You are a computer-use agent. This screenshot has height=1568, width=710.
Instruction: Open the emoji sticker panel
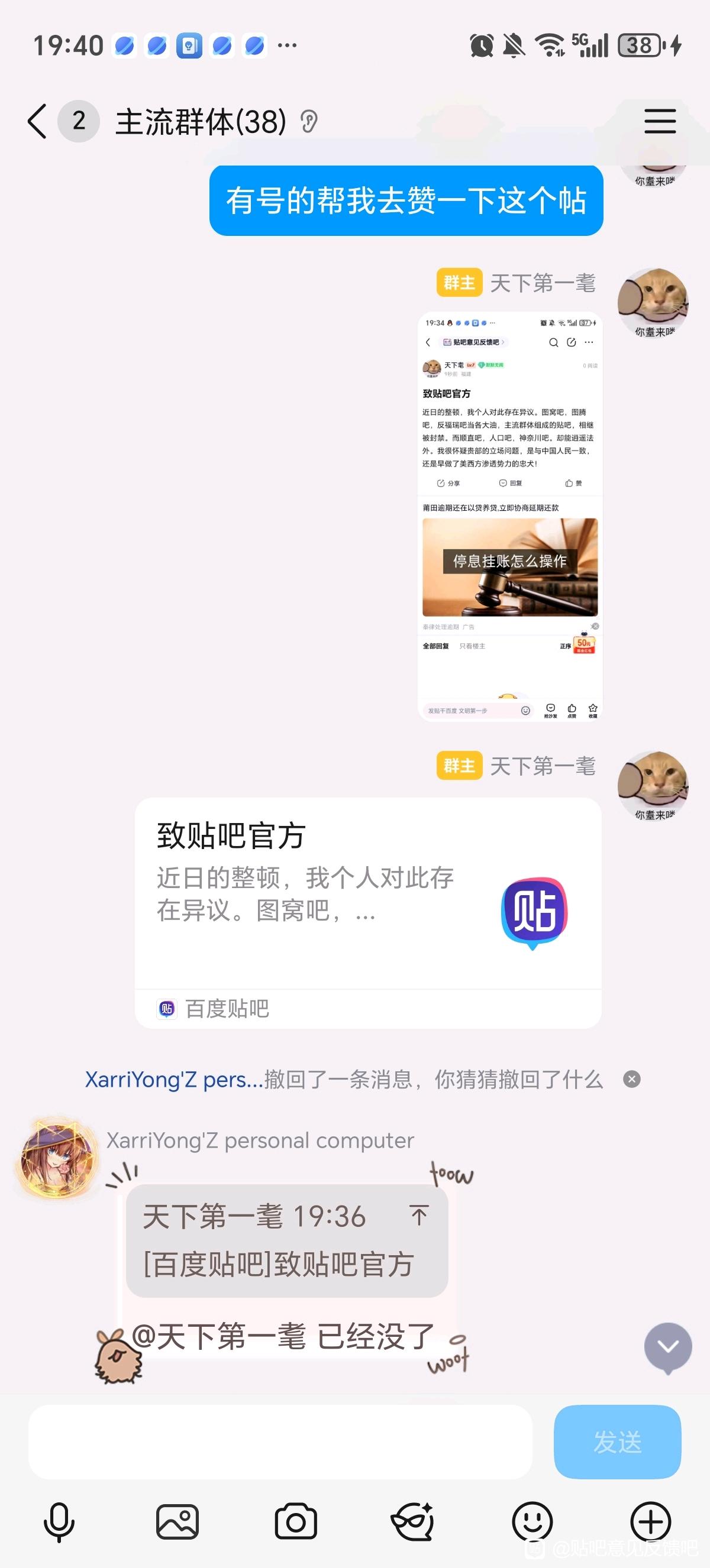click(x=531, y=1522)
